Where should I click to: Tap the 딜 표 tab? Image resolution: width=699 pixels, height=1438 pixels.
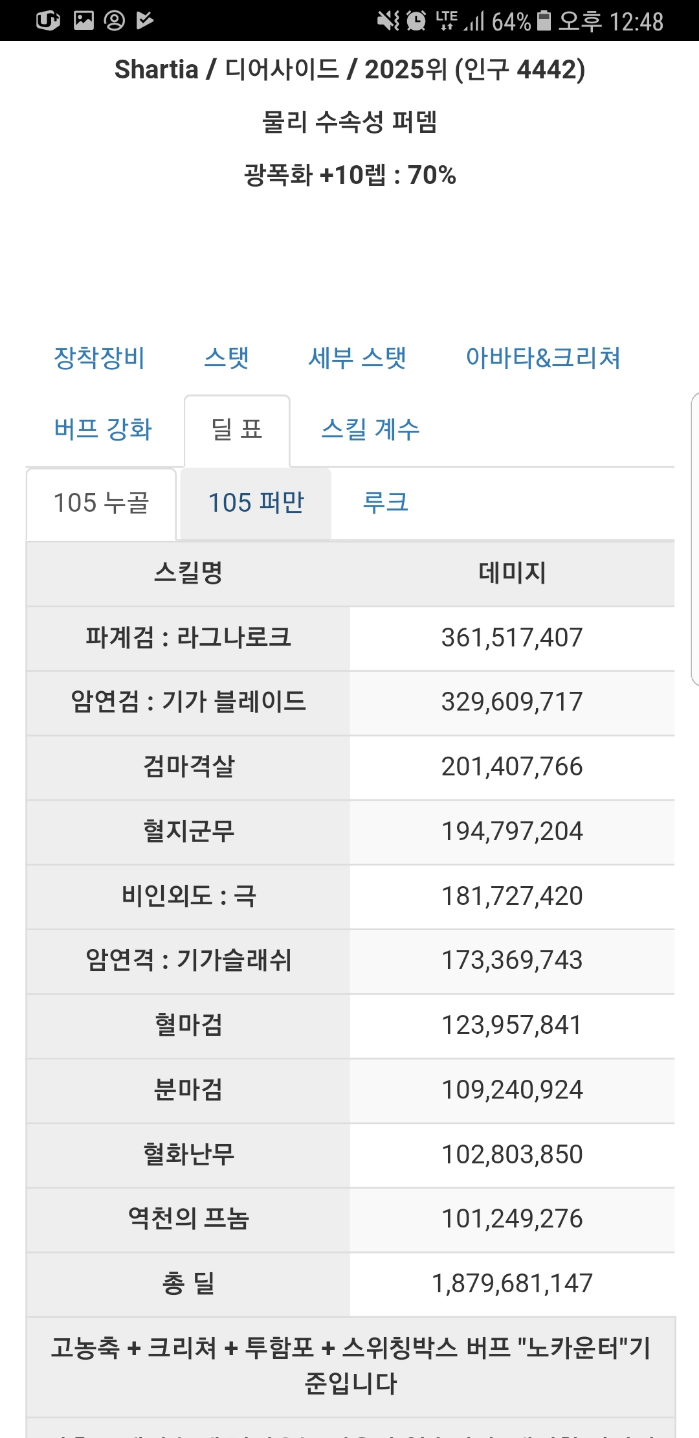tap(237, 430)
